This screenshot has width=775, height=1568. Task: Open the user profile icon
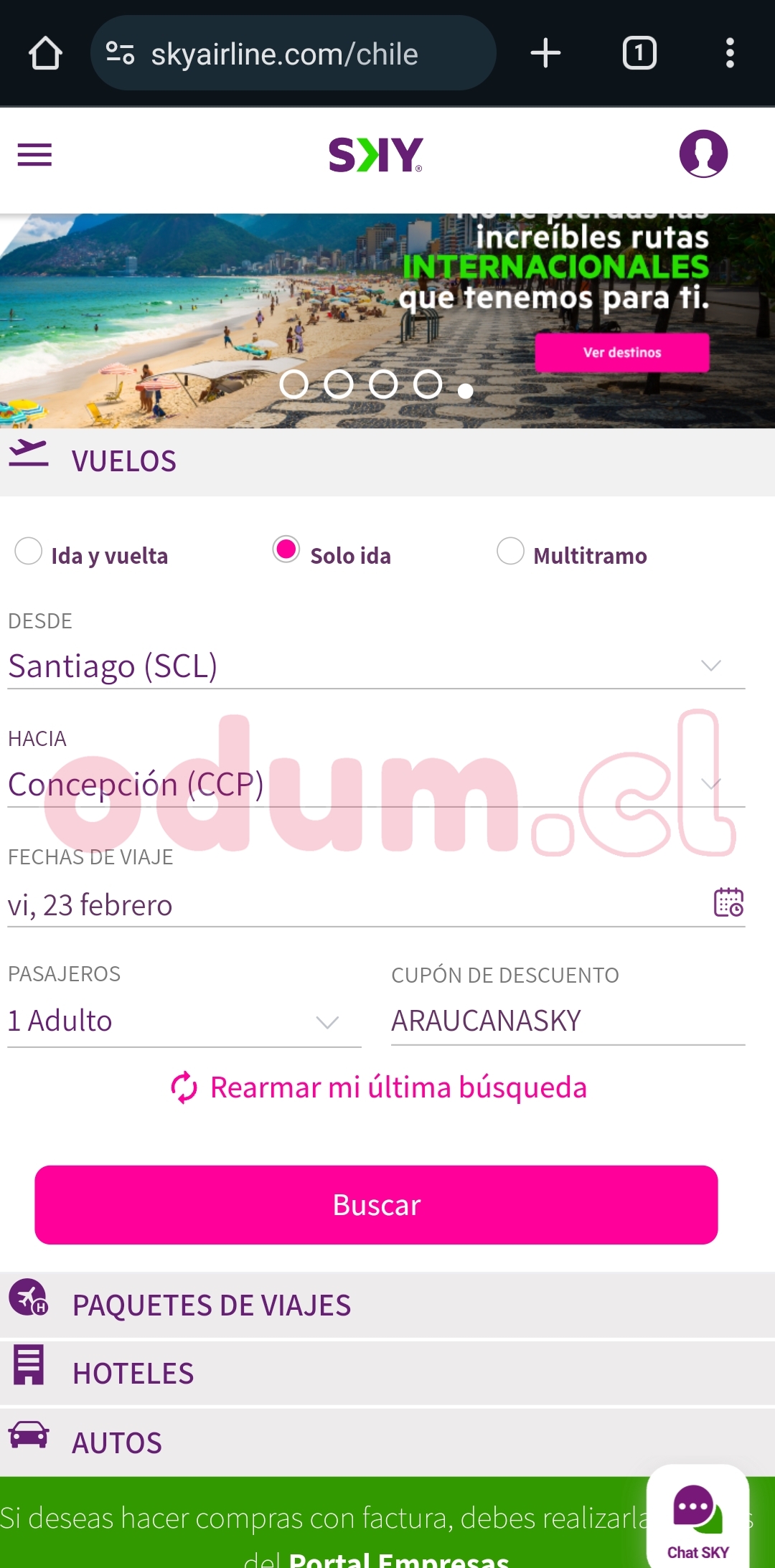[703, 154]
